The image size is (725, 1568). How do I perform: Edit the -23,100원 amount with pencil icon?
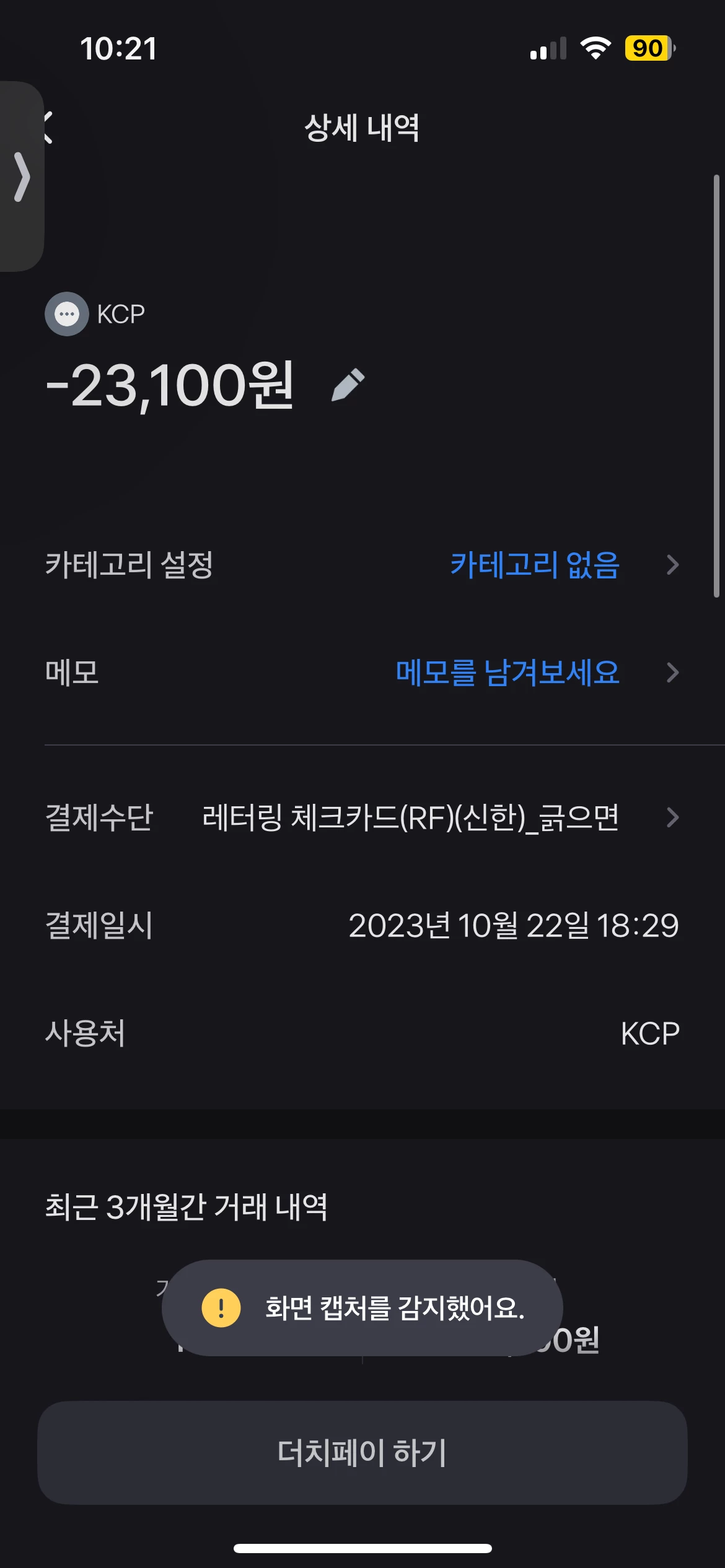pyautogui.click(x=348, y=385)
